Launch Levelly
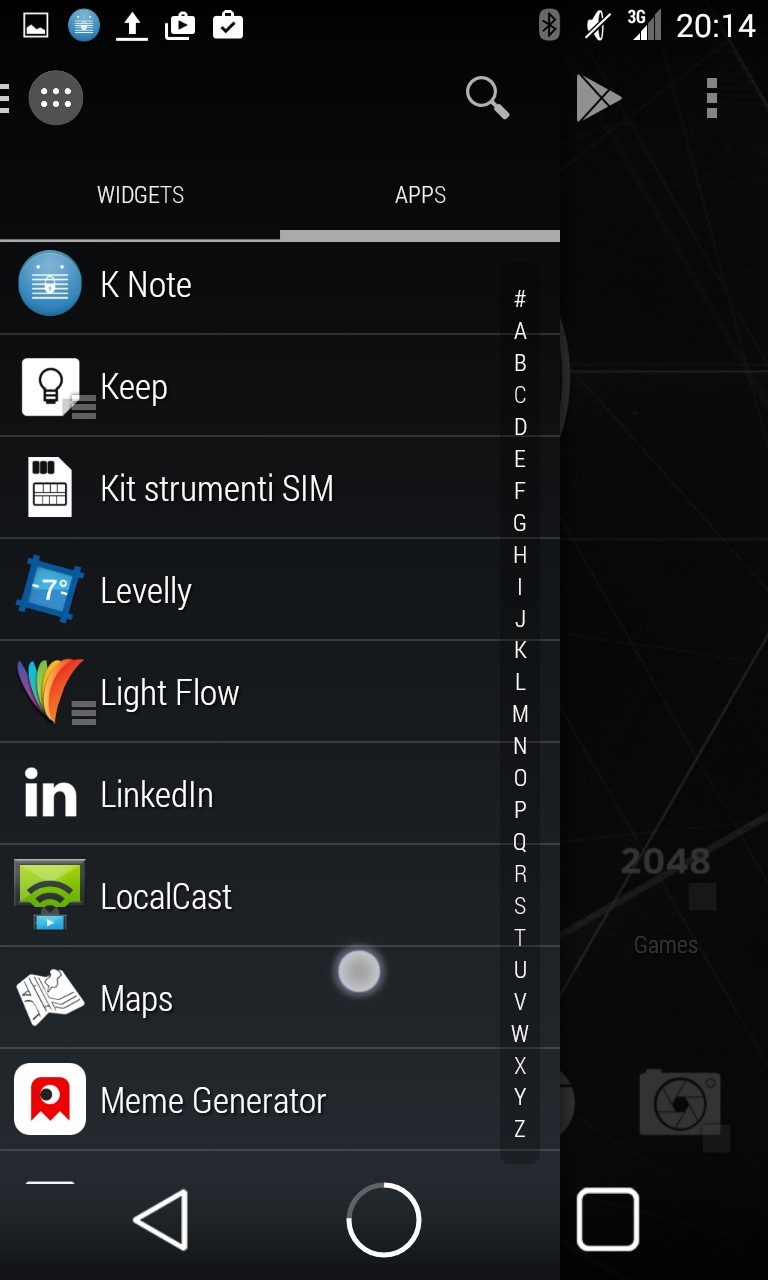 (x=146, y=591)
